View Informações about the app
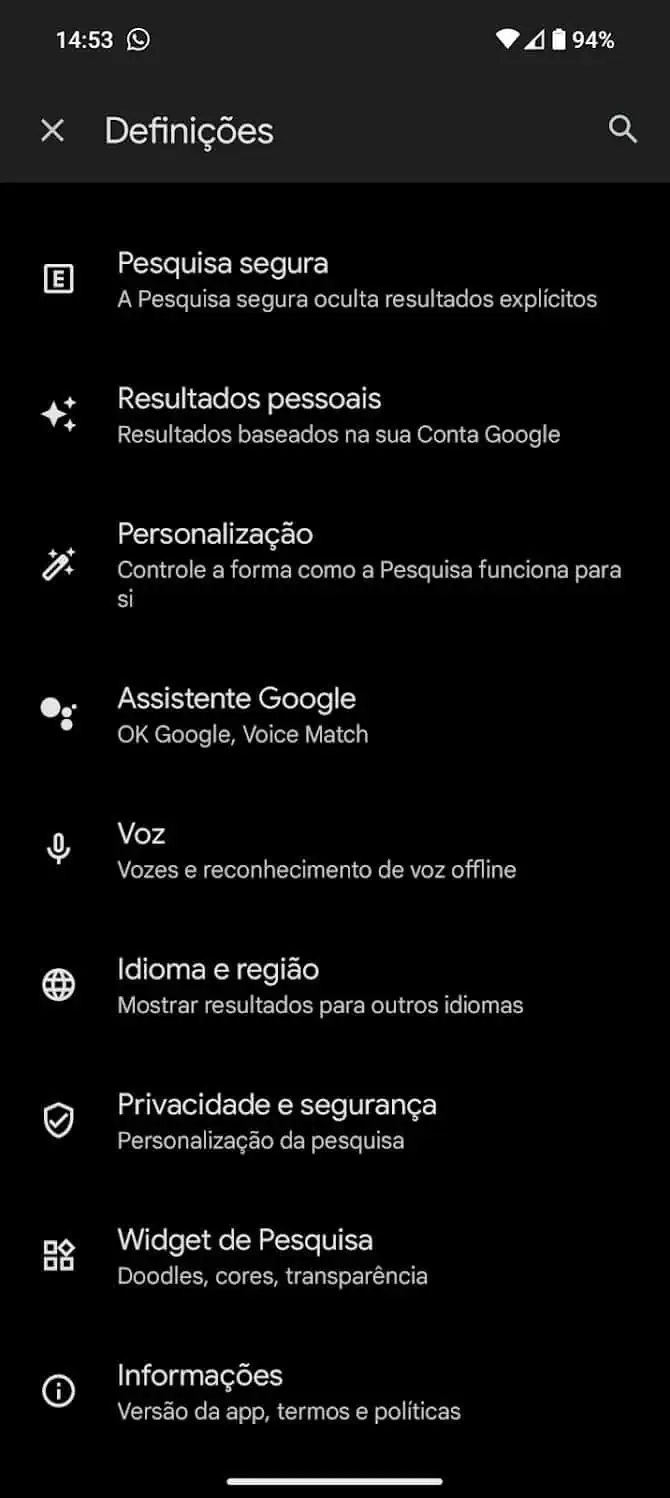The height and width of the screenshot is (1498, 670). coord(335,1391)
